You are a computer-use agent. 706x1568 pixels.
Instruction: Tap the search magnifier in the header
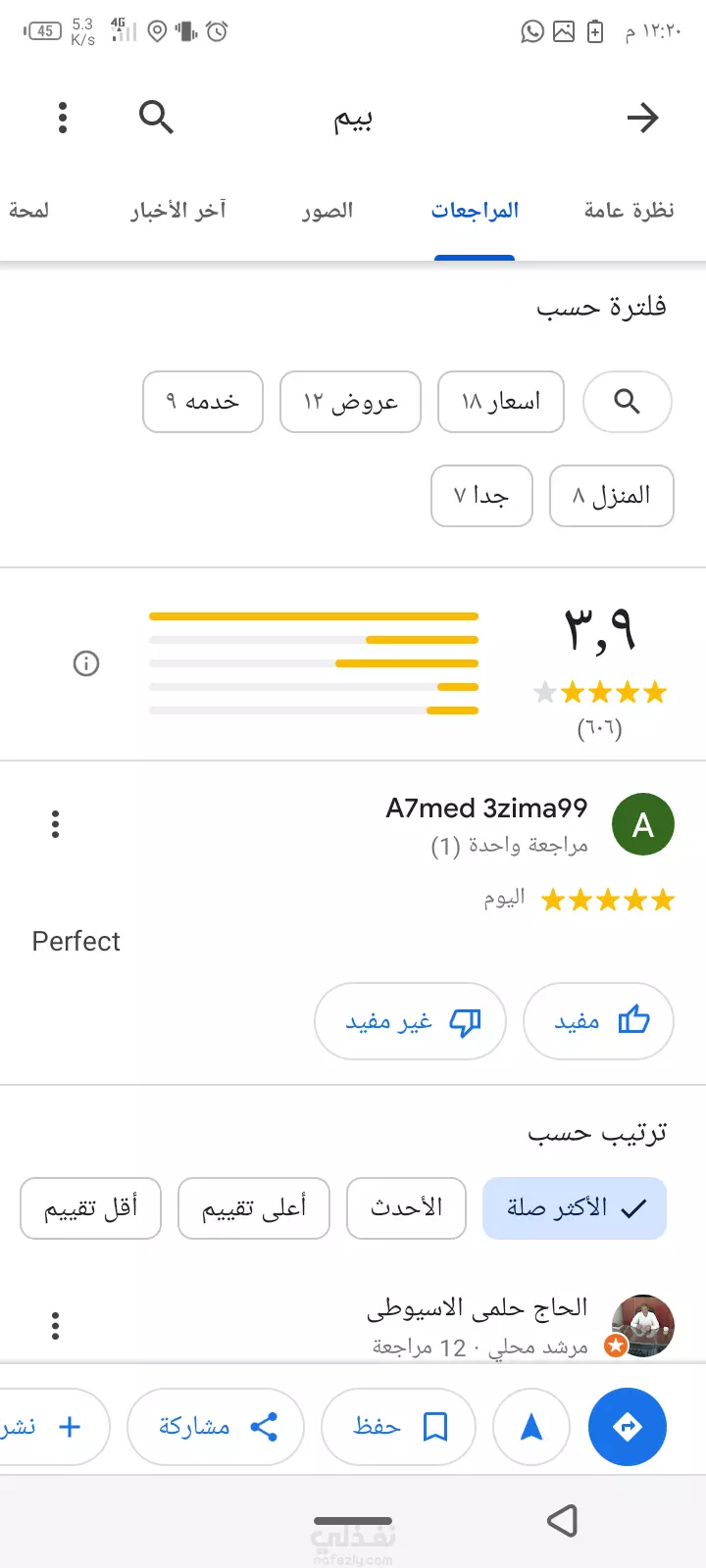pos(156,118)
